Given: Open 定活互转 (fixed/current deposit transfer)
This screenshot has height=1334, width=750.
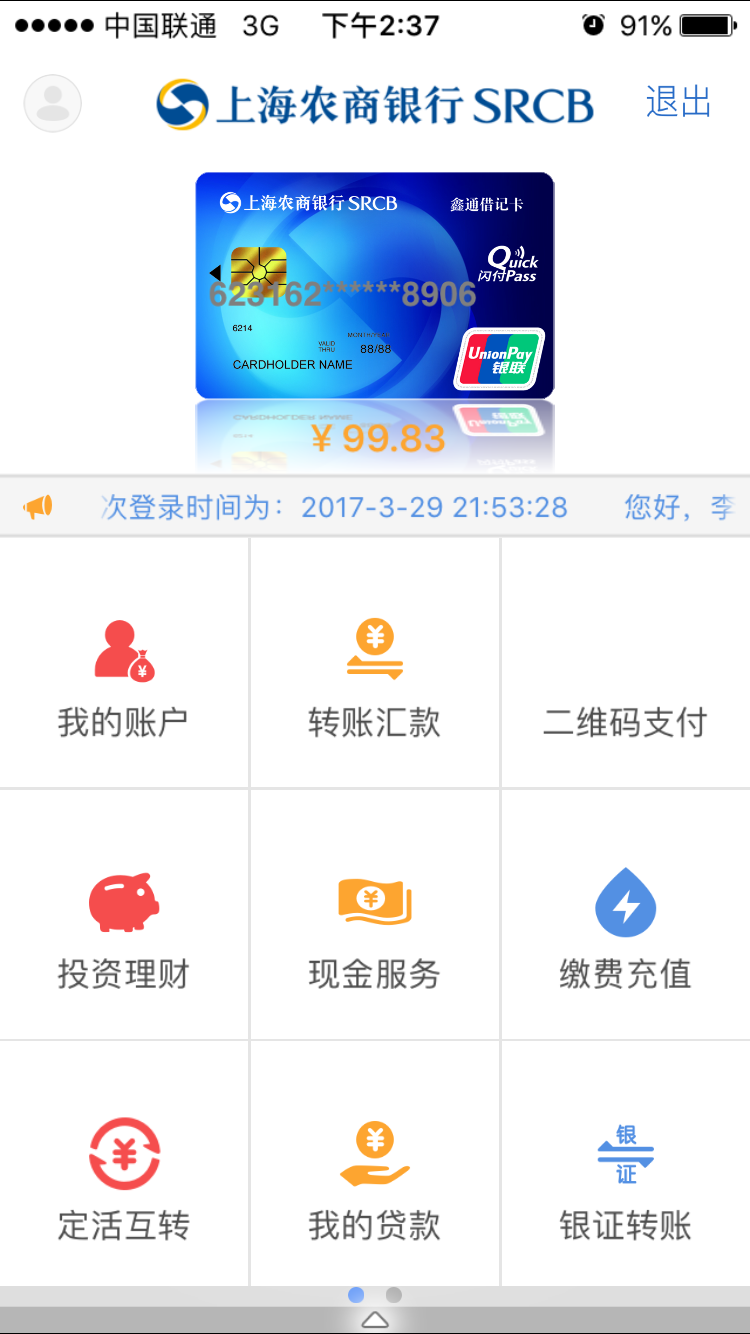Looking at the screenshot, I should pyautogui.click(x=124, y=1166).
